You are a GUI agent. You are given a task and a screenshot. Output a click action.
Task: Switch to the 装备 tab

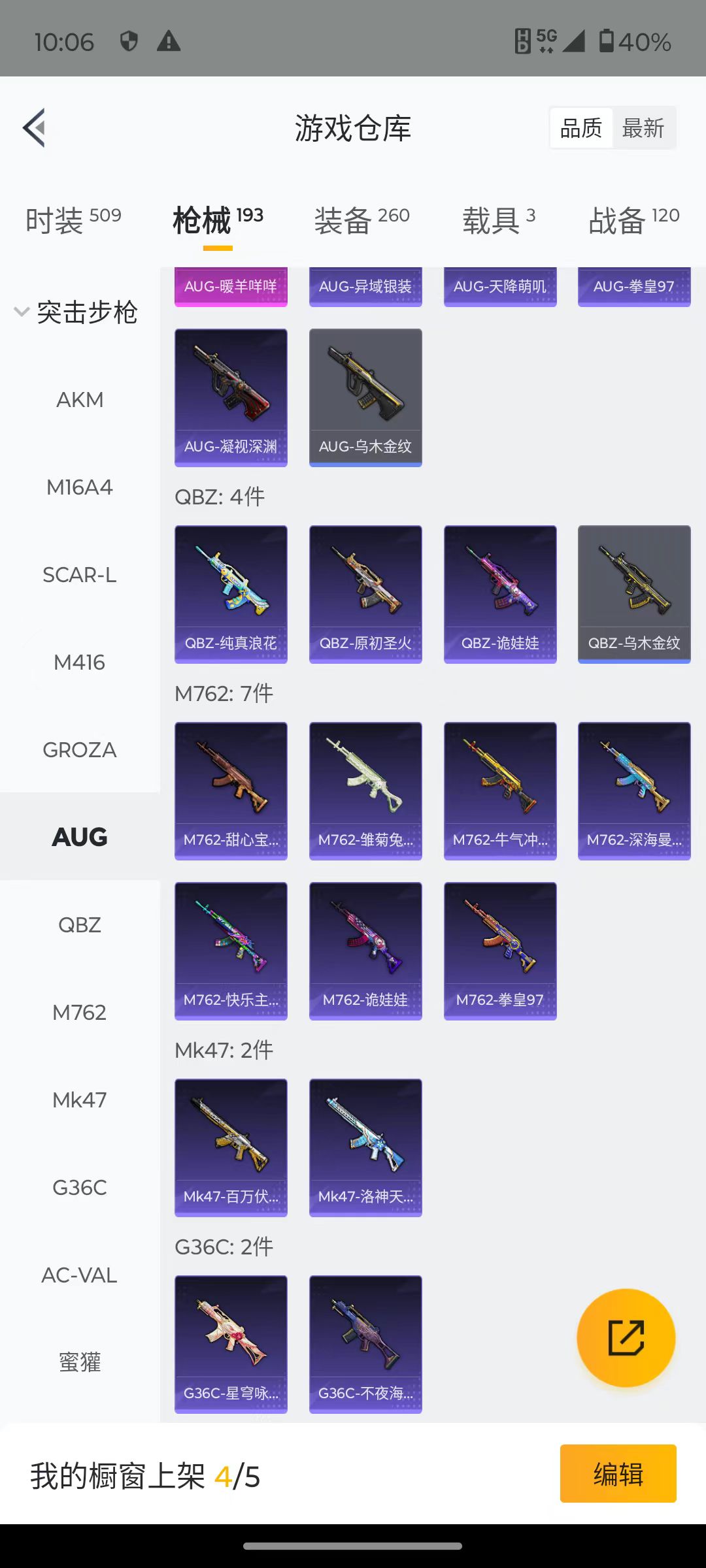click(x=361, y=220)
